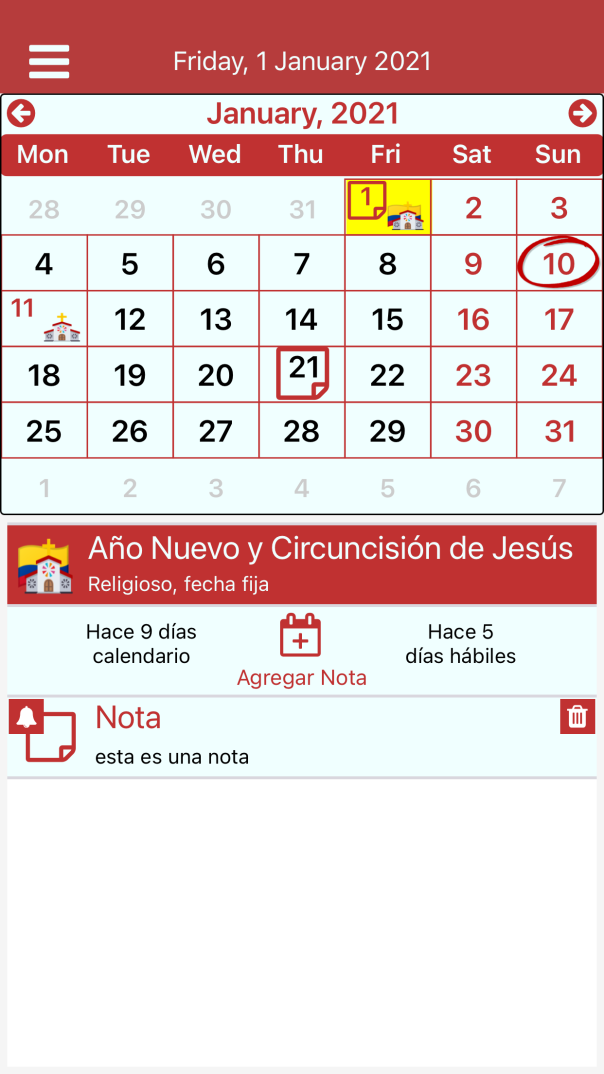Go to the previous month
The image size is (604, 1074).
pyautogui.click(x=21, y=114)
